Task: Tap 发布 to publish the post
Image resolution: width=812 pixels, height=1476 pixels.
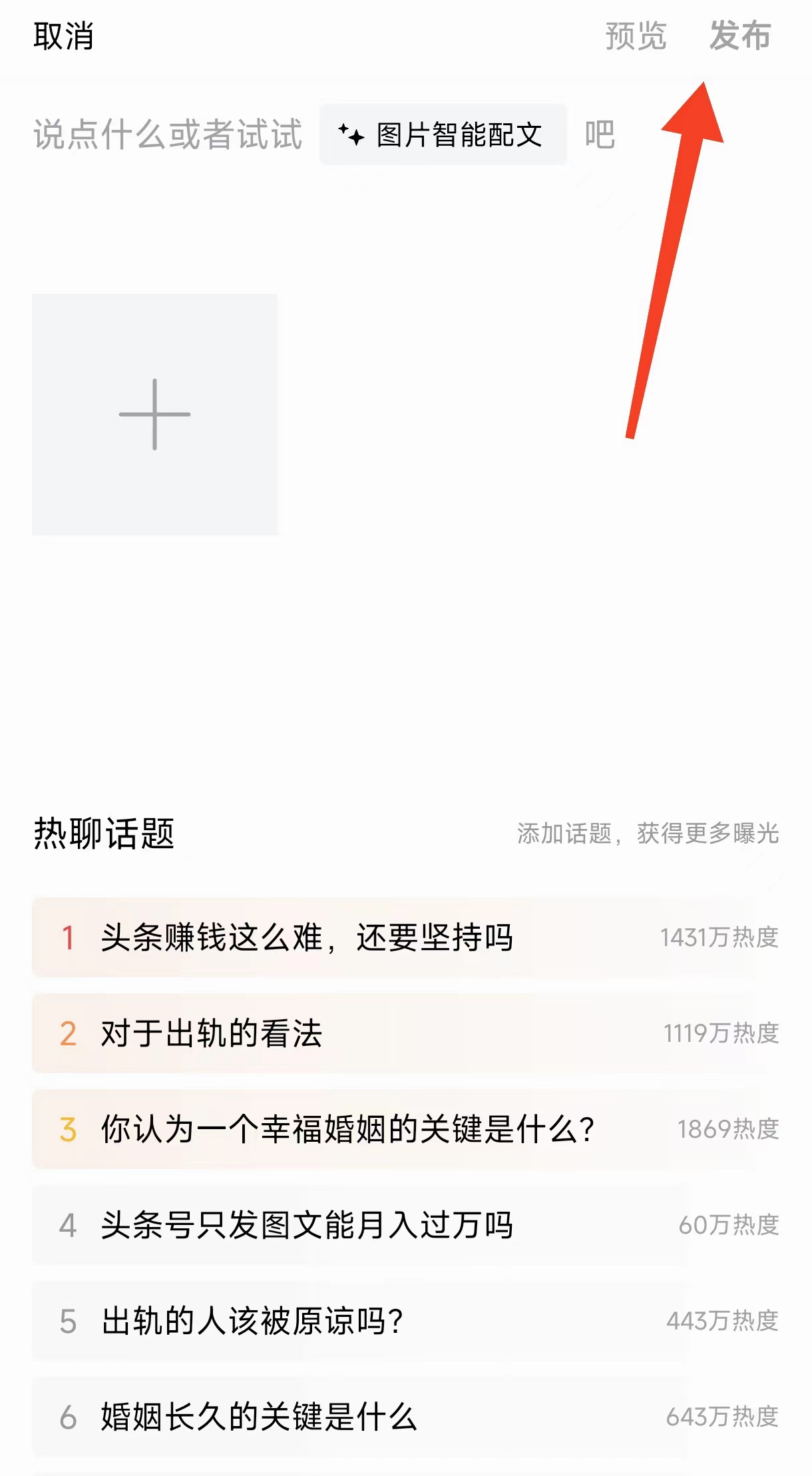Action: point(739,36)
